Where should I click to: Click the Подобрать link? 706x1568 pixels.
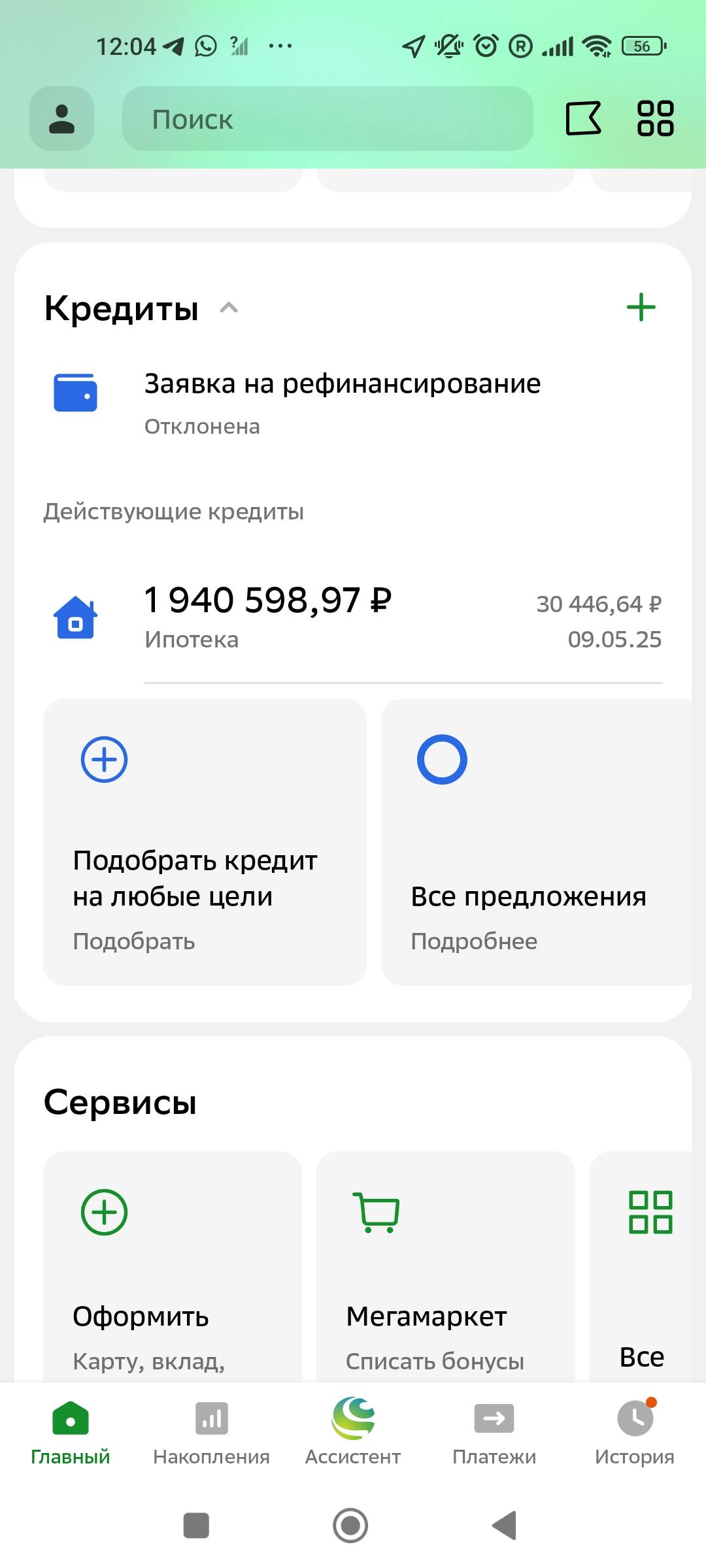pos(133,941)
